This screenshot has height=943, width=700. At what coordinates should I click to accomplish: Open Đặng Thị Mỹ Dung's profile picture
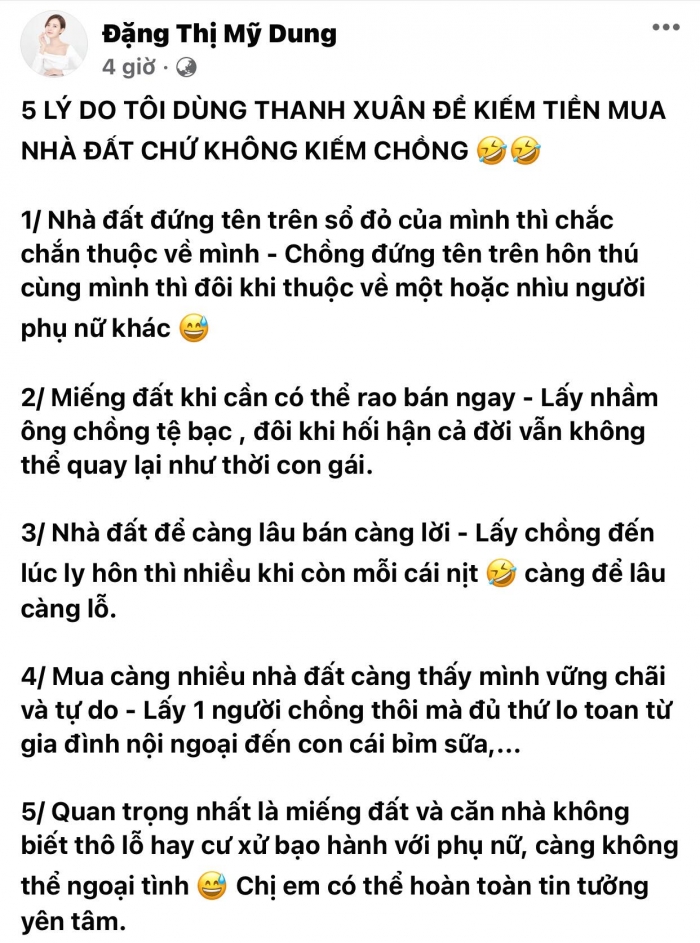pos(55,46)
